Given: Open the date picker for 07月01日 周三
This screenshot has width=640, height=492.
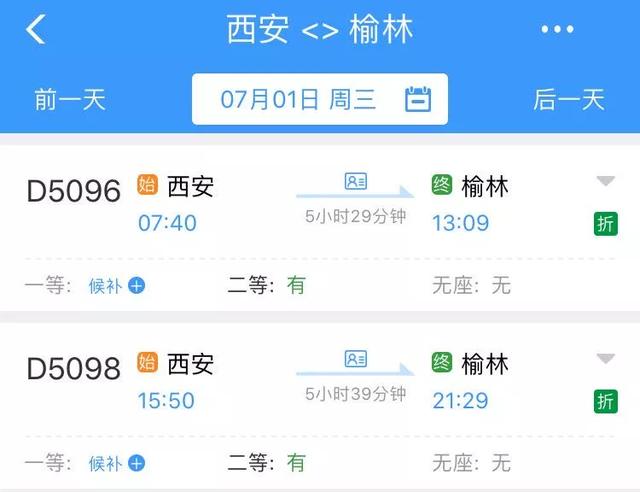Looking at the screenshot, I should point(320,100).
